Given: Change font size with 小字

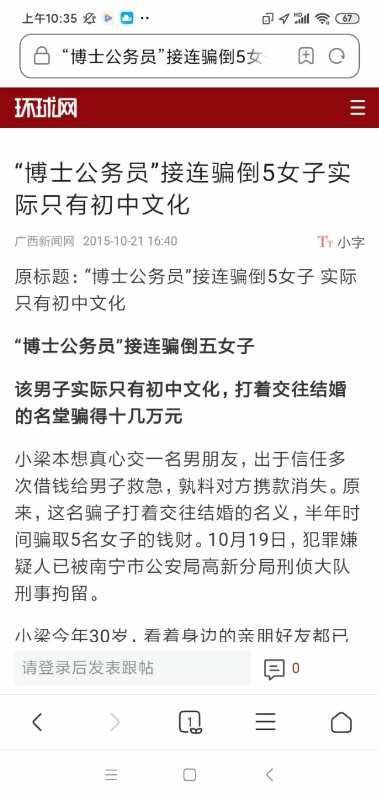Looking at the screenshot, I should 341,241.
